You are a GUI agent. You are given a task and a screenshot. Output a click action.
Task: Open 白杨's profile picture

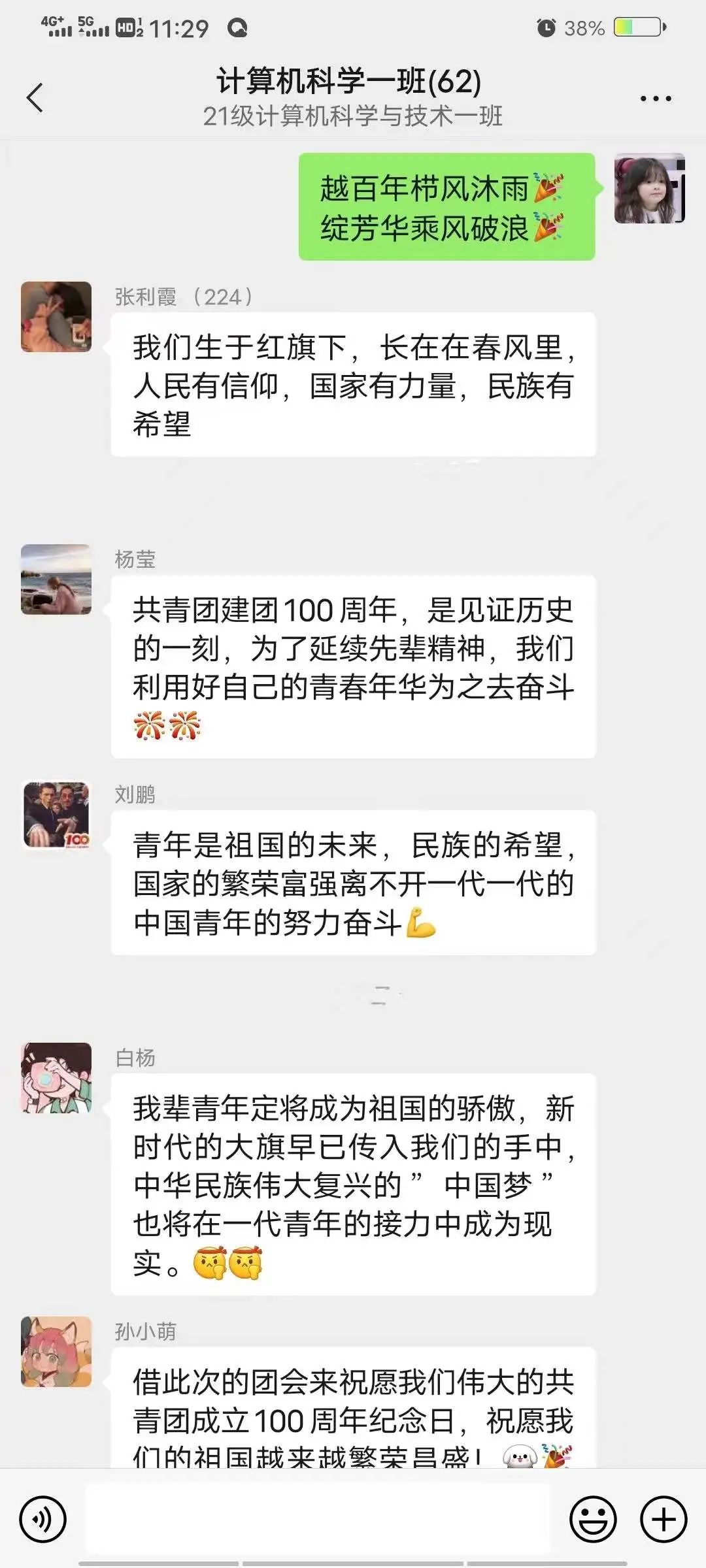pos(56,1077)
